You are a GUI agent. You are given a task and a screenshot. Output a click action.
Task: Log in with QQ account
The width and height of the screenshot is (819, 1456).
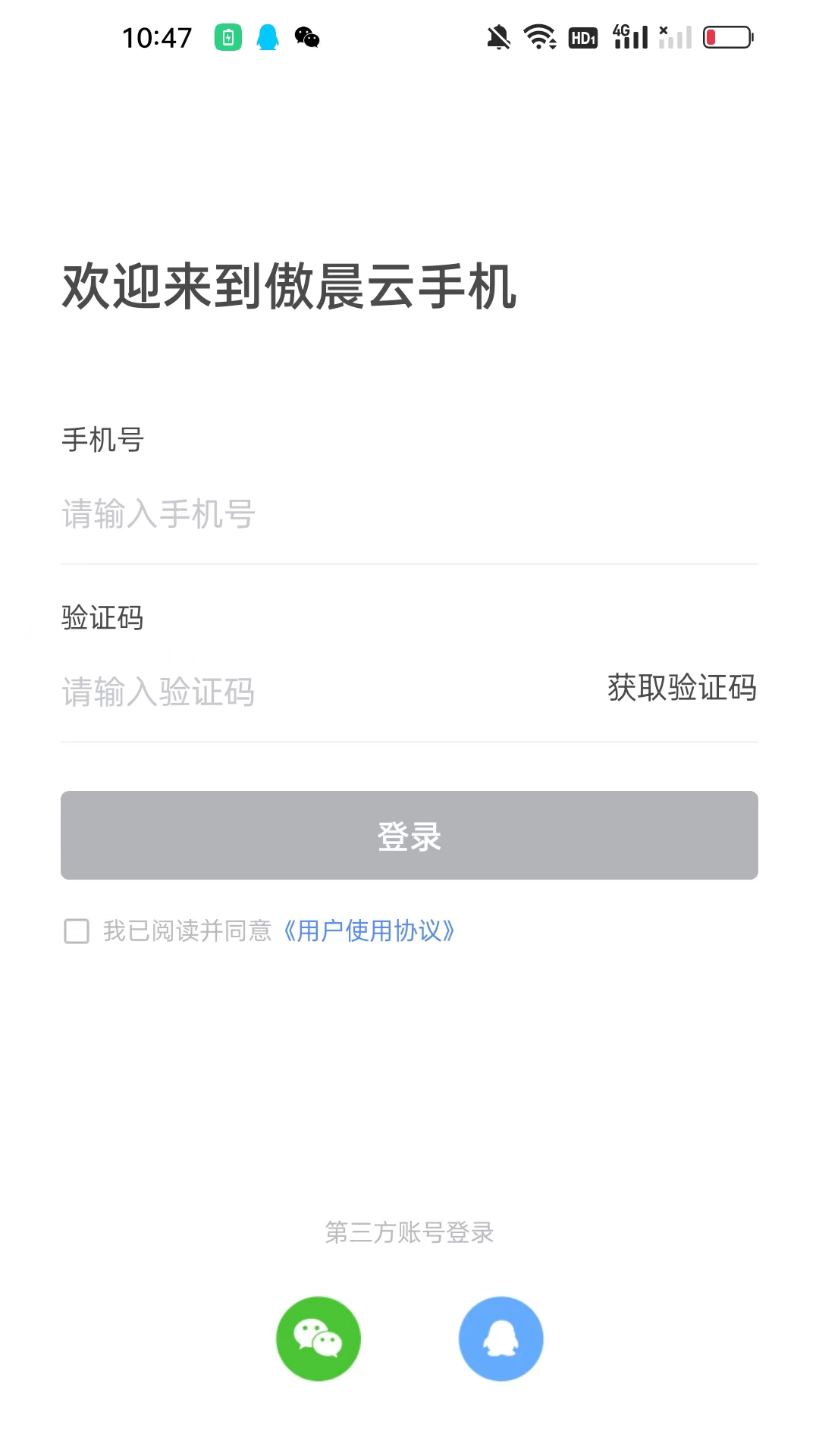(500, 1338)
